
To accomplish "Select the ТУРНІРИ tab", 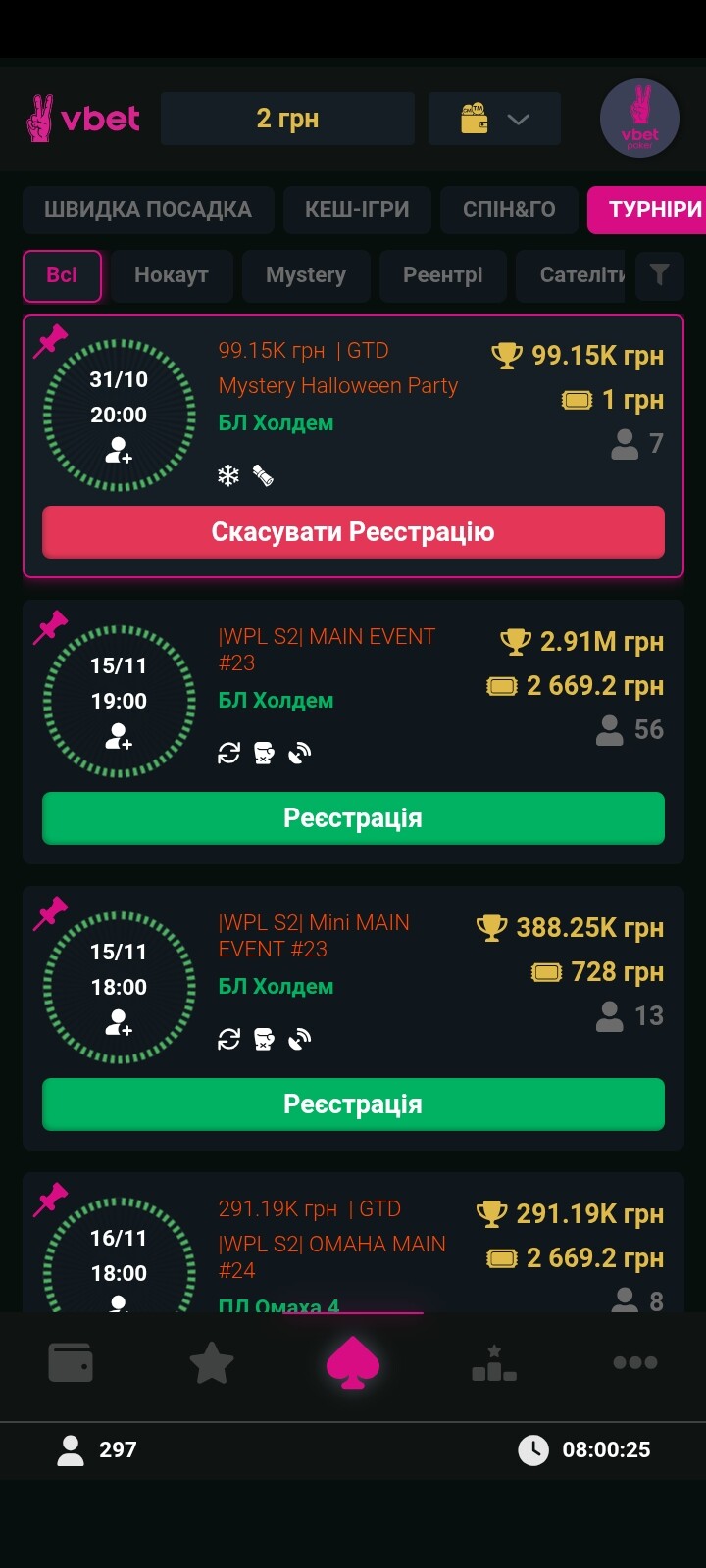I will (653, 209).
